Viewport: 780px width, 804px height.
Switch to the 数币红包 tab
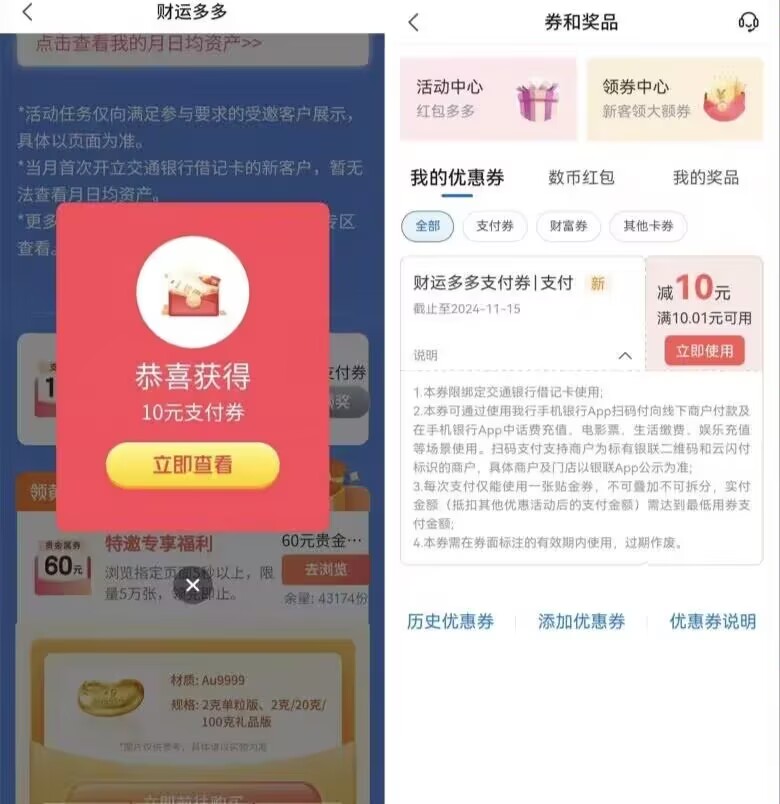coord(581,178)
